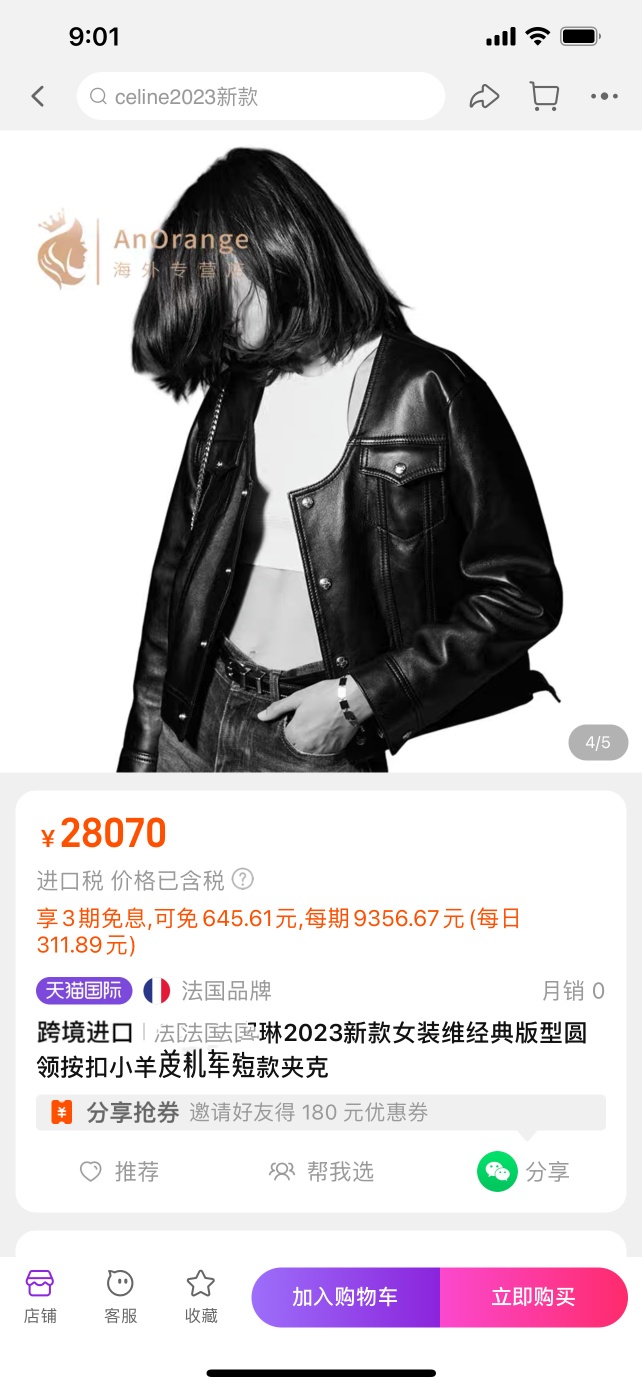Viewport: 642px width, 1389px height.
Task: Visit the 店铺 store page
Action: (40, 1296)
